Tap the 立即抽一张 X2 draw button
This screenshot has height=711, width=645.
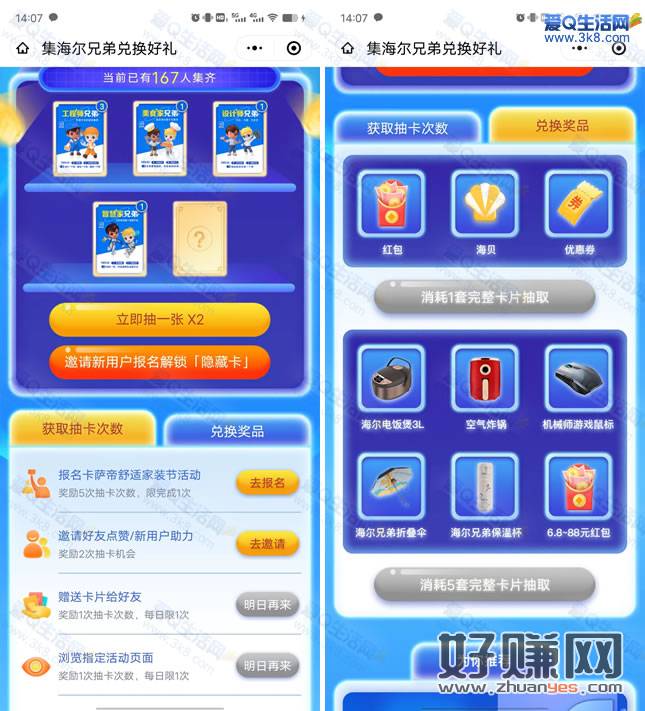(159, 319)
